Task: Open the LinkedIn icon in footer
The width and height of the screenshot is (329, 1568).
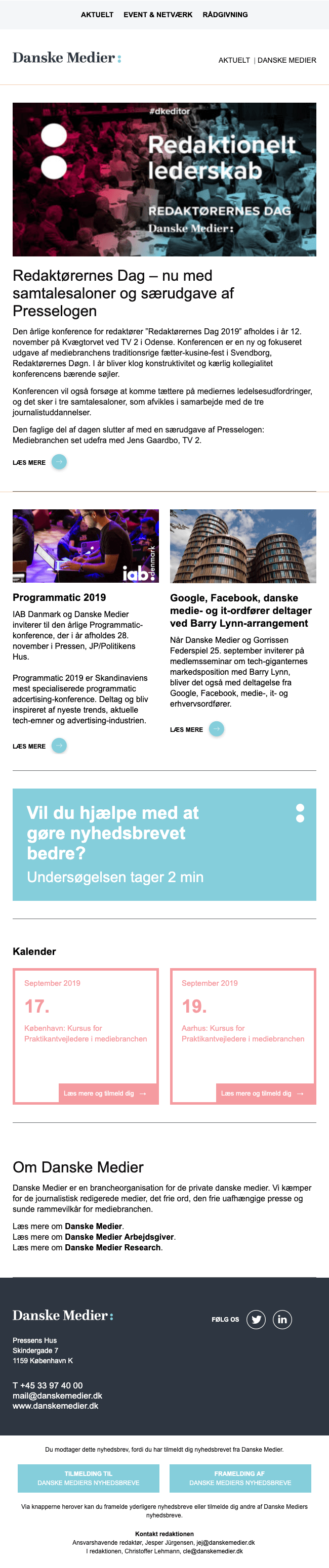Action: [x=282, y=1319]
